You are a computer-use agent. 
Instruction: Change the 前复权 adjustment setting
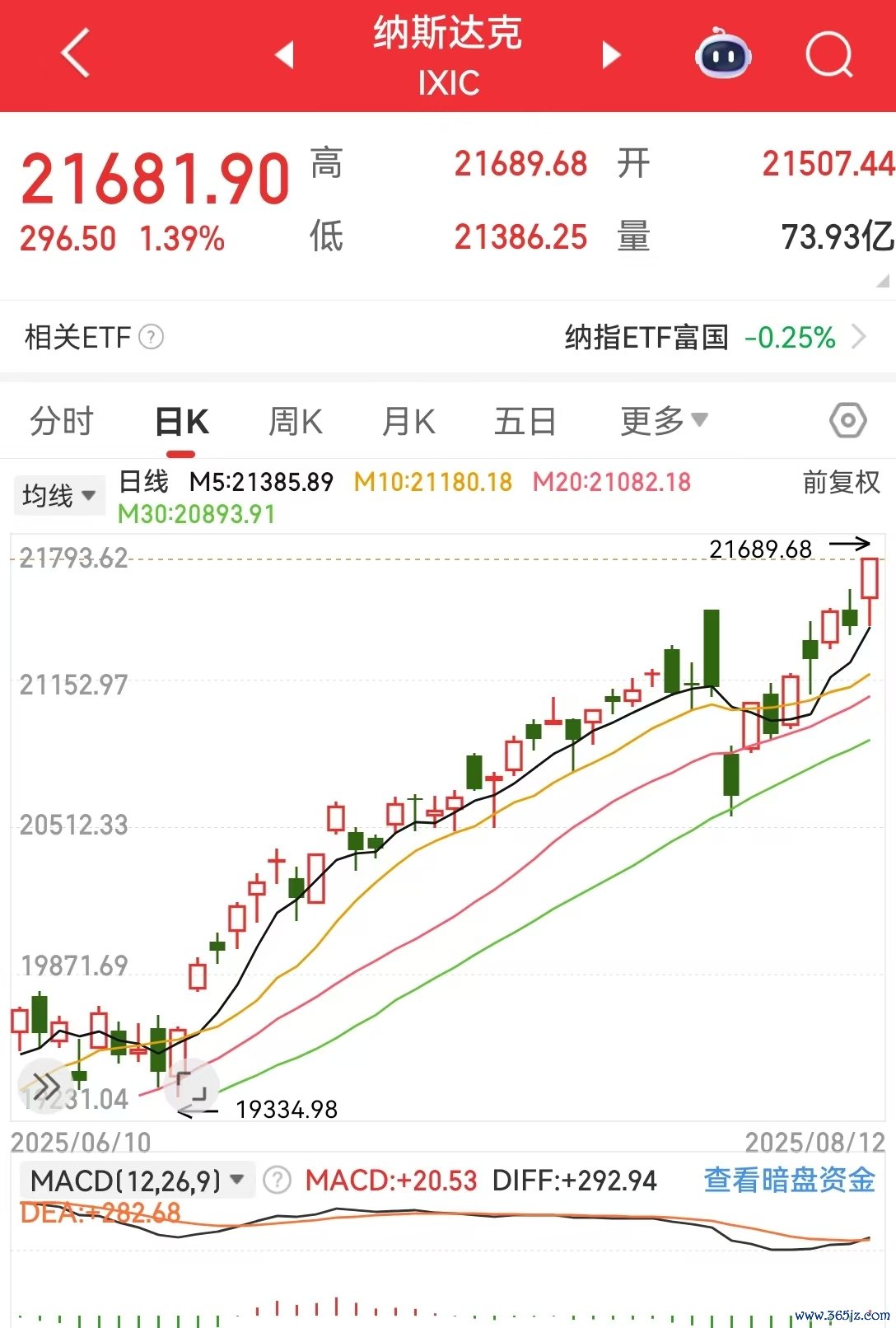click(841, 483)
